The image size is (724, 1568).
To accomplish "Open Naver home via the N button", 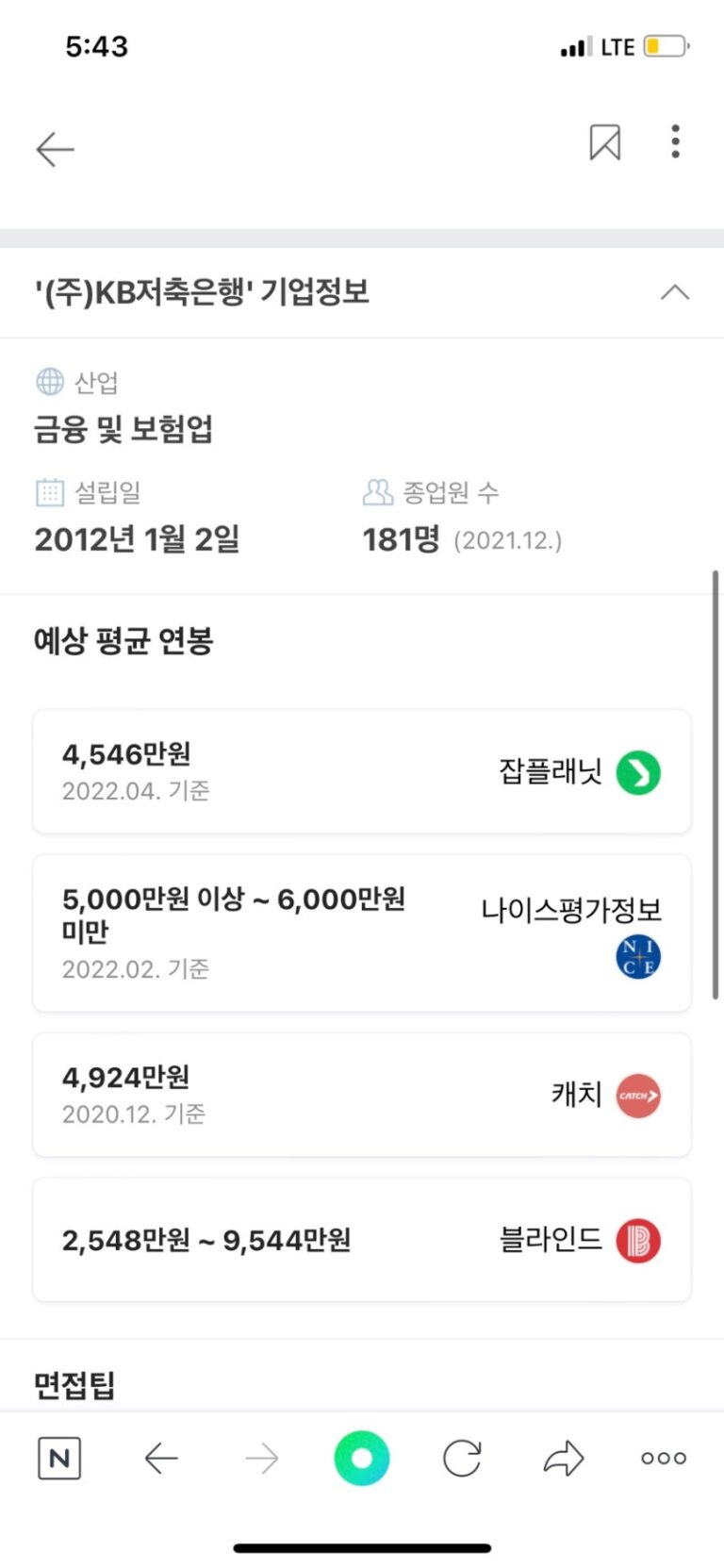I will point(59,1459).
